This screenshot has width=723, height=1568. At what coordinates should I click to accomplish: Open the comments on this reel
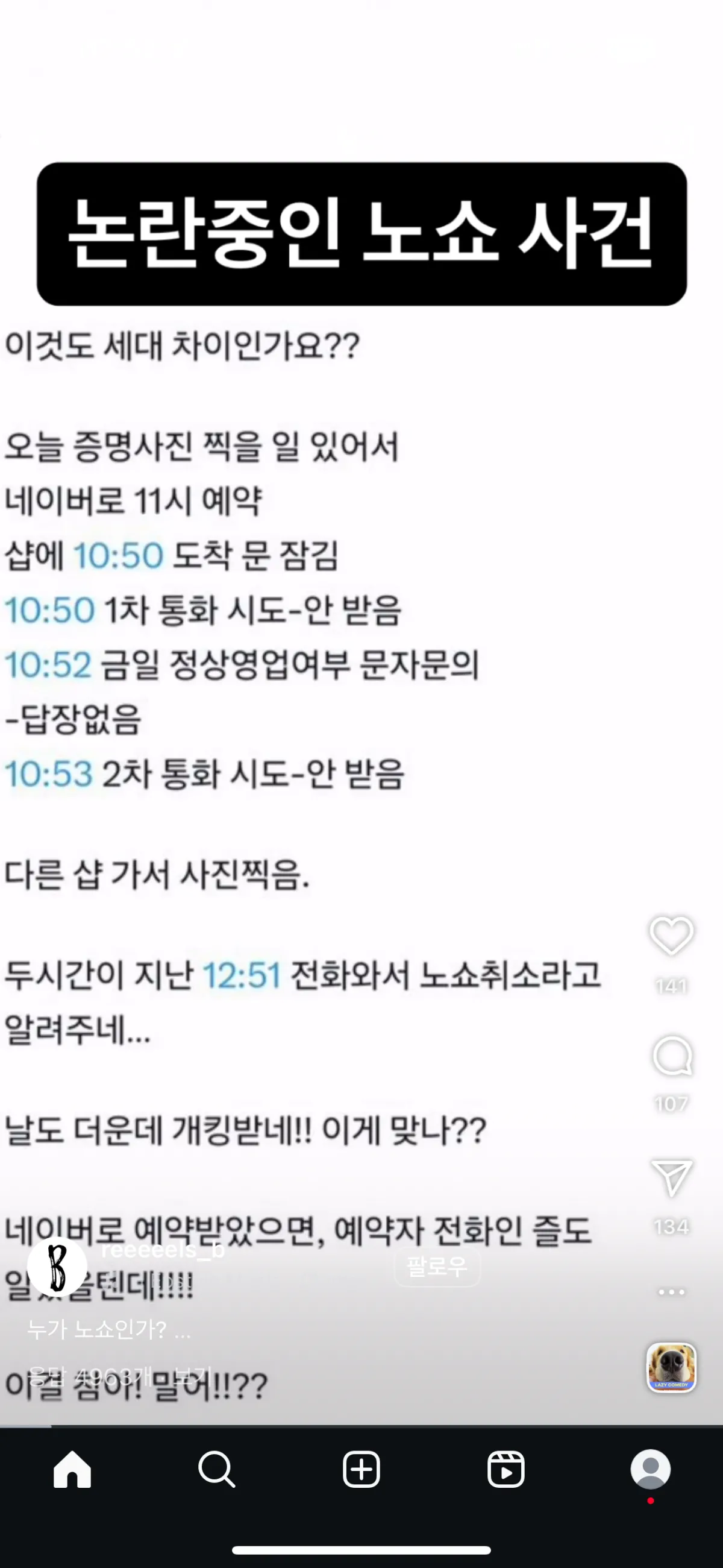671,1056
